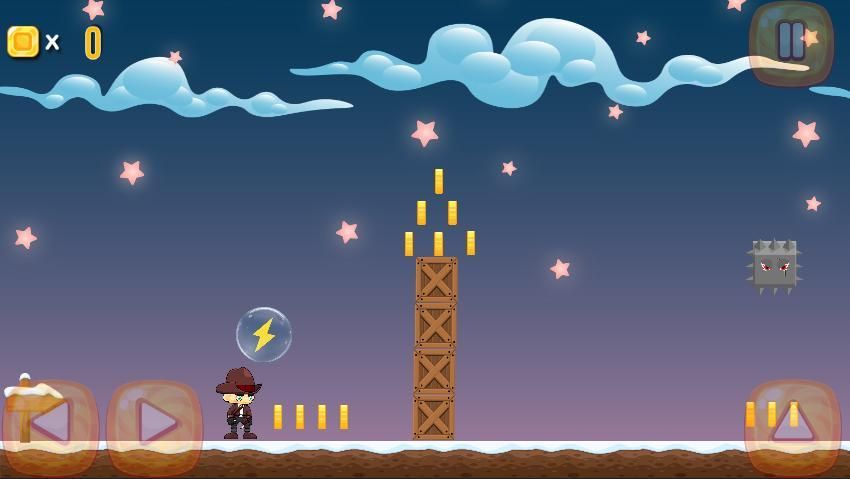Jump using the up arrow button
850x479 pixels.
[x=792, y=426]
